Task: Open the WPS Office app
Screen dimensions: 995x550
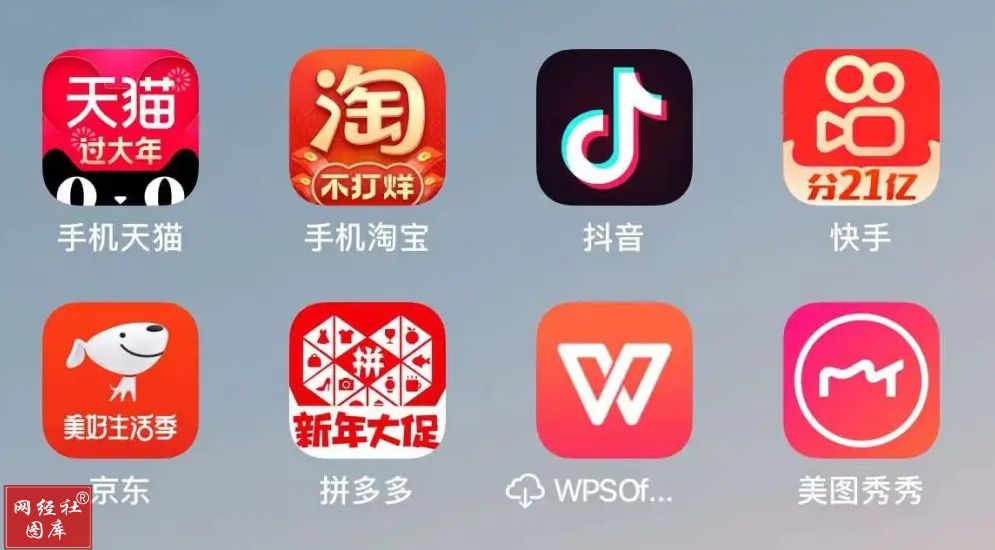Action: [614, 380]
